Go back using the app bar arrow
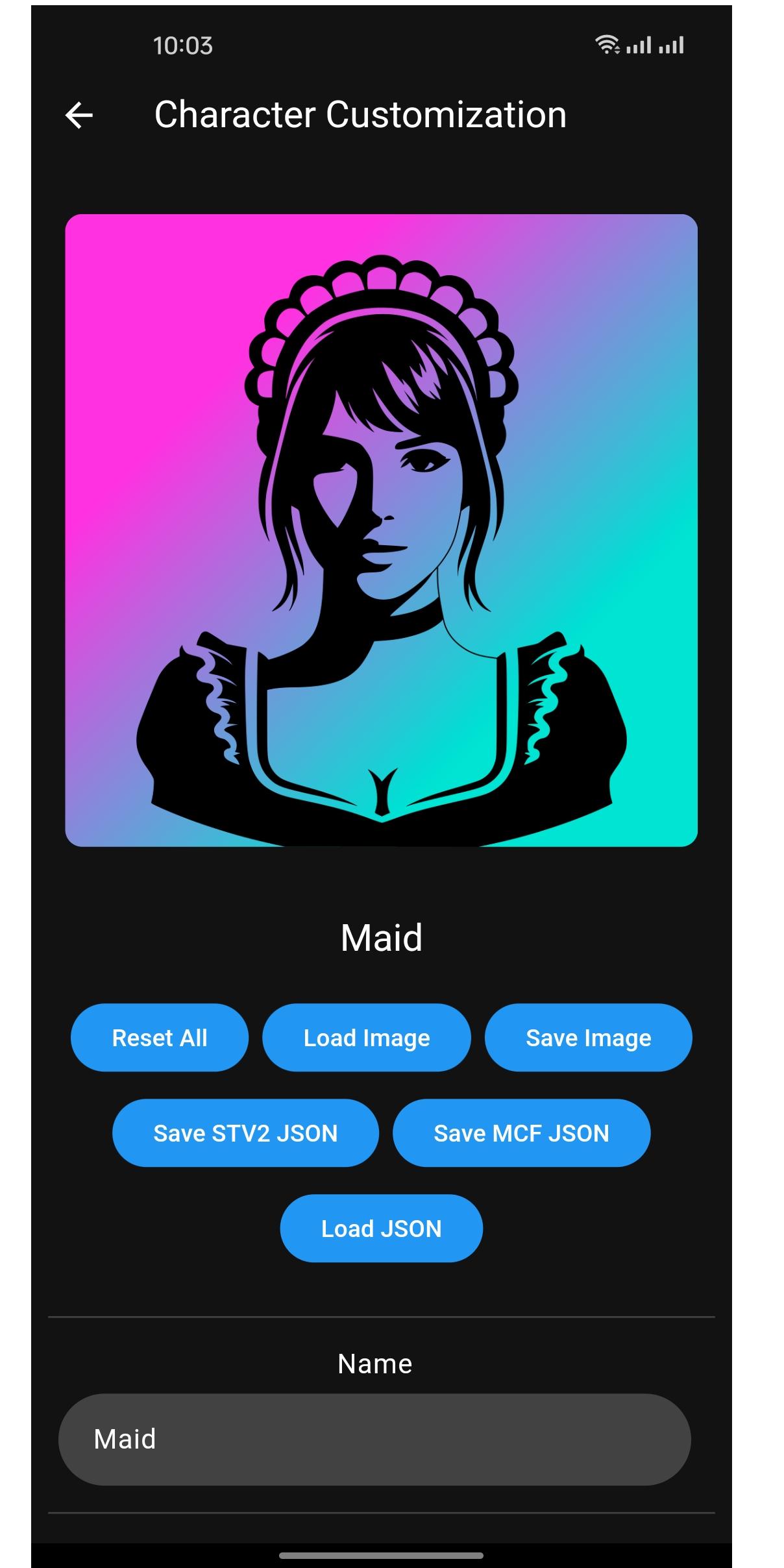Screen dimensions: 784x1568 (79, 116)
